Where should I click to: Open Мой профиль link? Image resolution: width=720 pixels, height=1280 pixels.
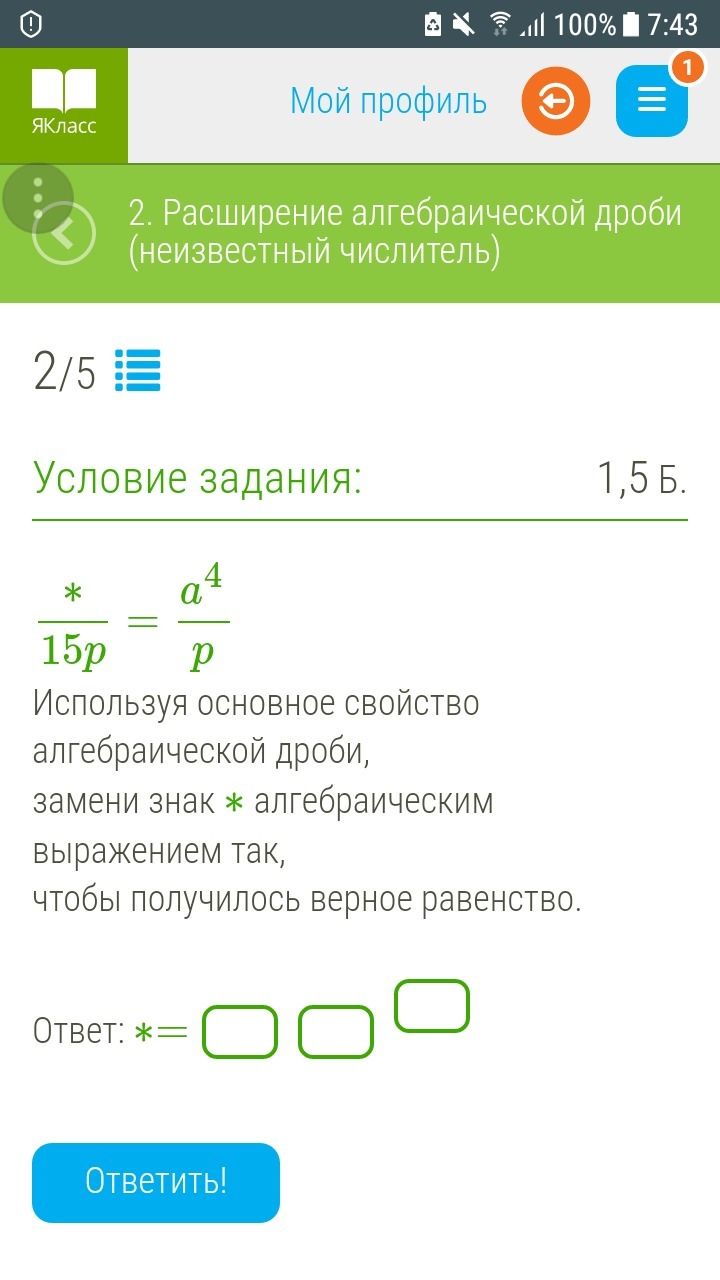click(388, 101)
